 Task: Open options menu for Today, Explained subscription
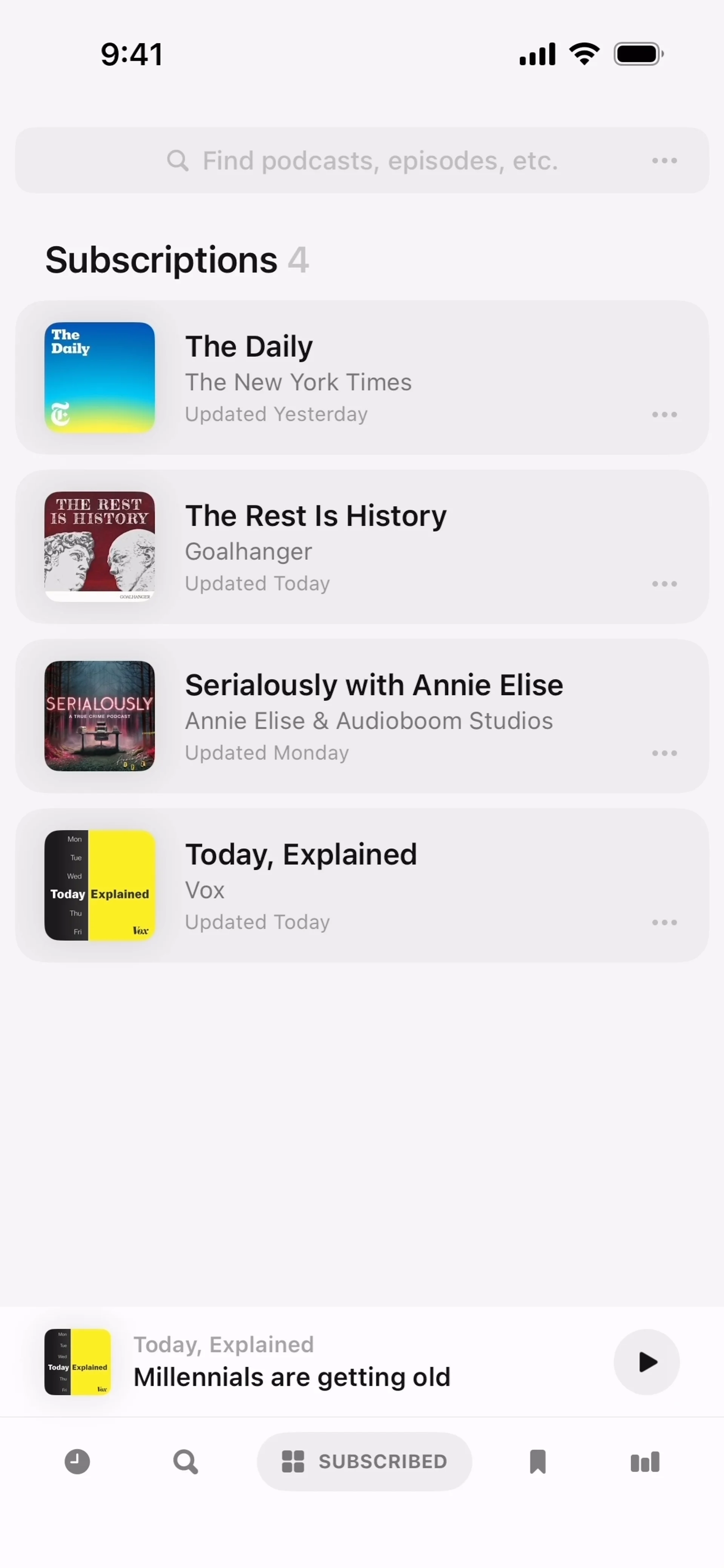[x=664, y=922]
